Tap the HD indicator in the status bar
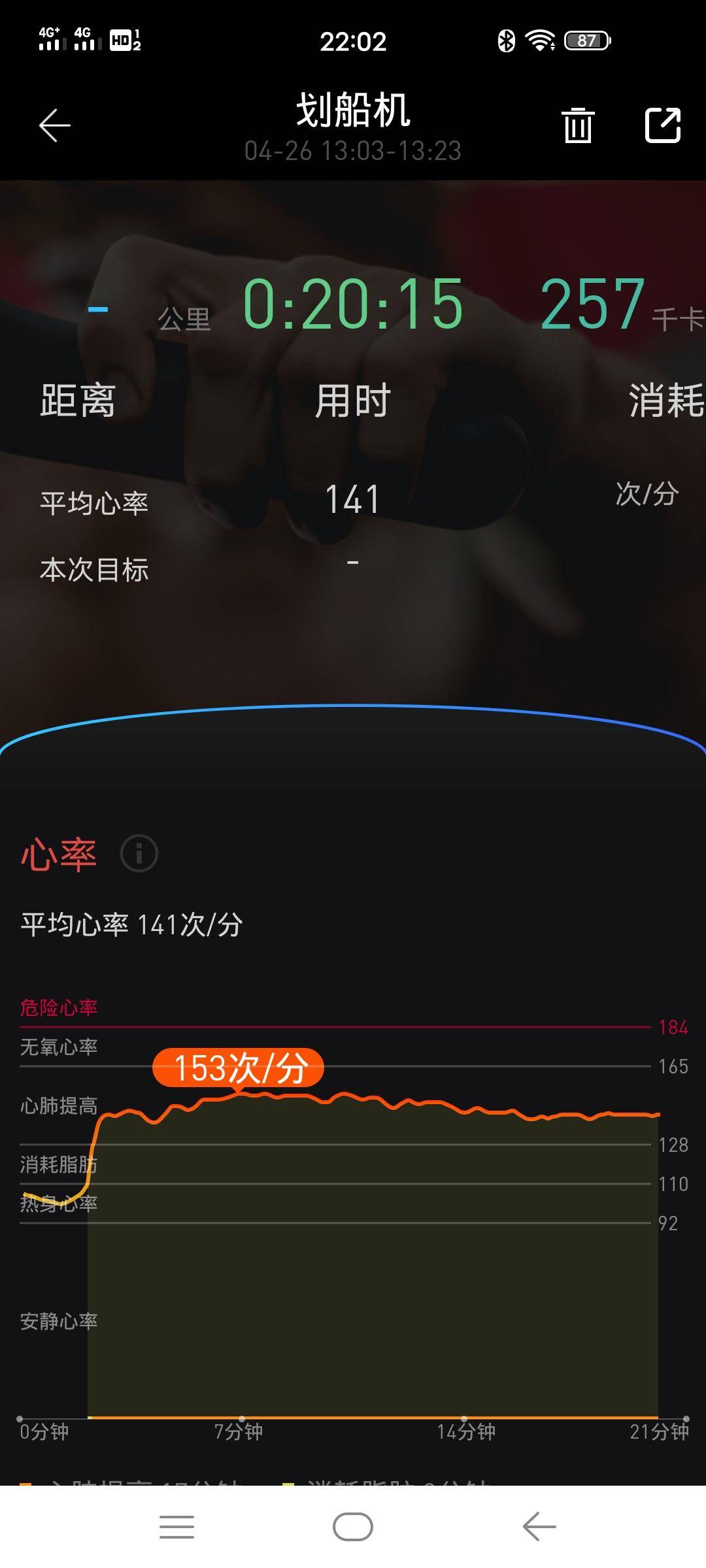This screenshot has width=706, height=1568. tap(121, 41)
